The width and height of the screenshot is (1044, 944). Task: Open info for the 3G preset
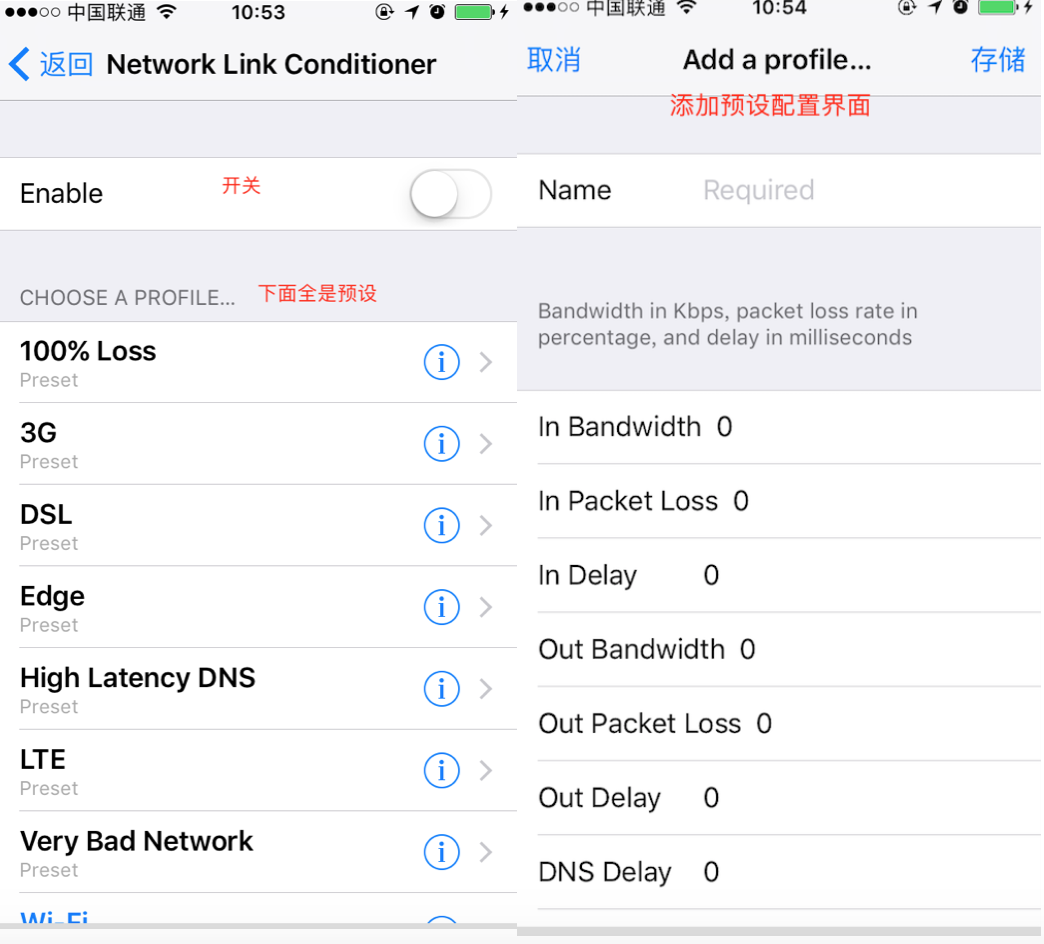click(x=441, y=443)
